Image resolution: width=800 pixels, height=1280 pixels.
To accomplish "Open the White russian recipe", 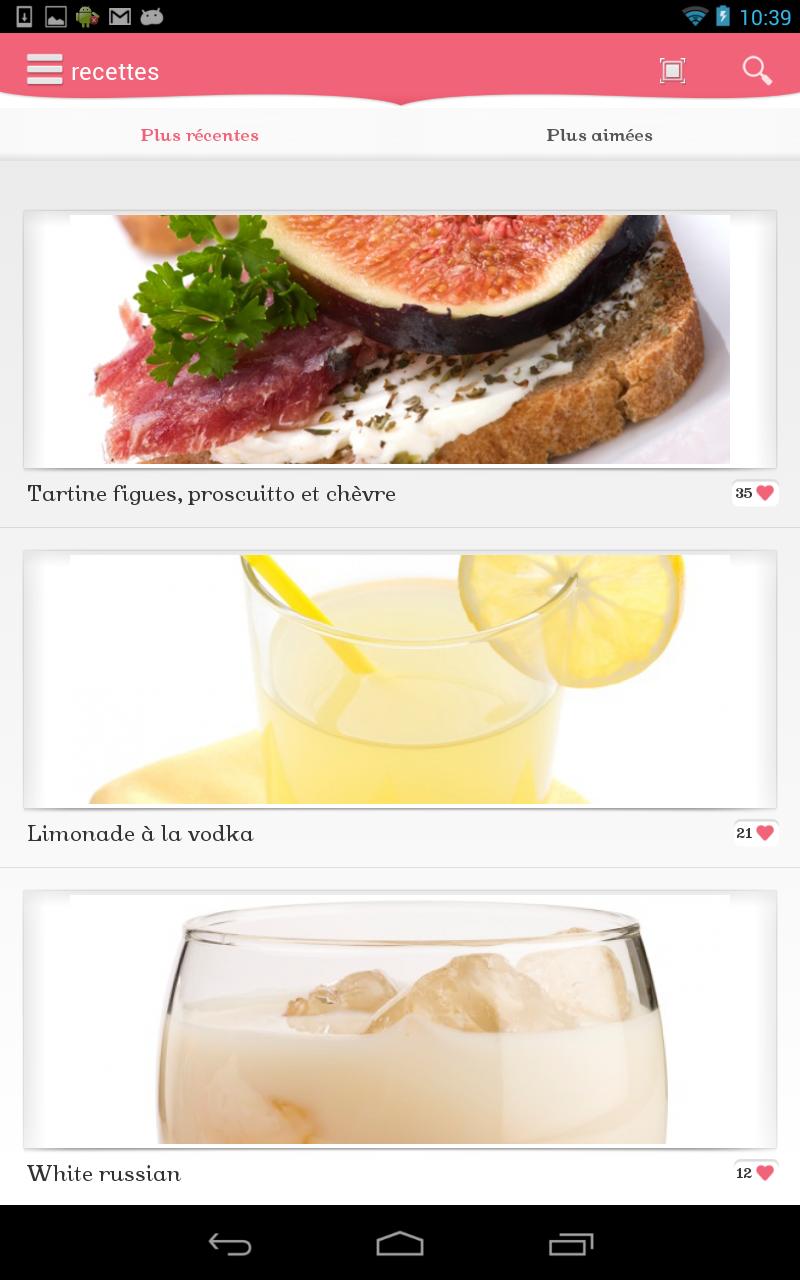I will tap(400, 1020).
